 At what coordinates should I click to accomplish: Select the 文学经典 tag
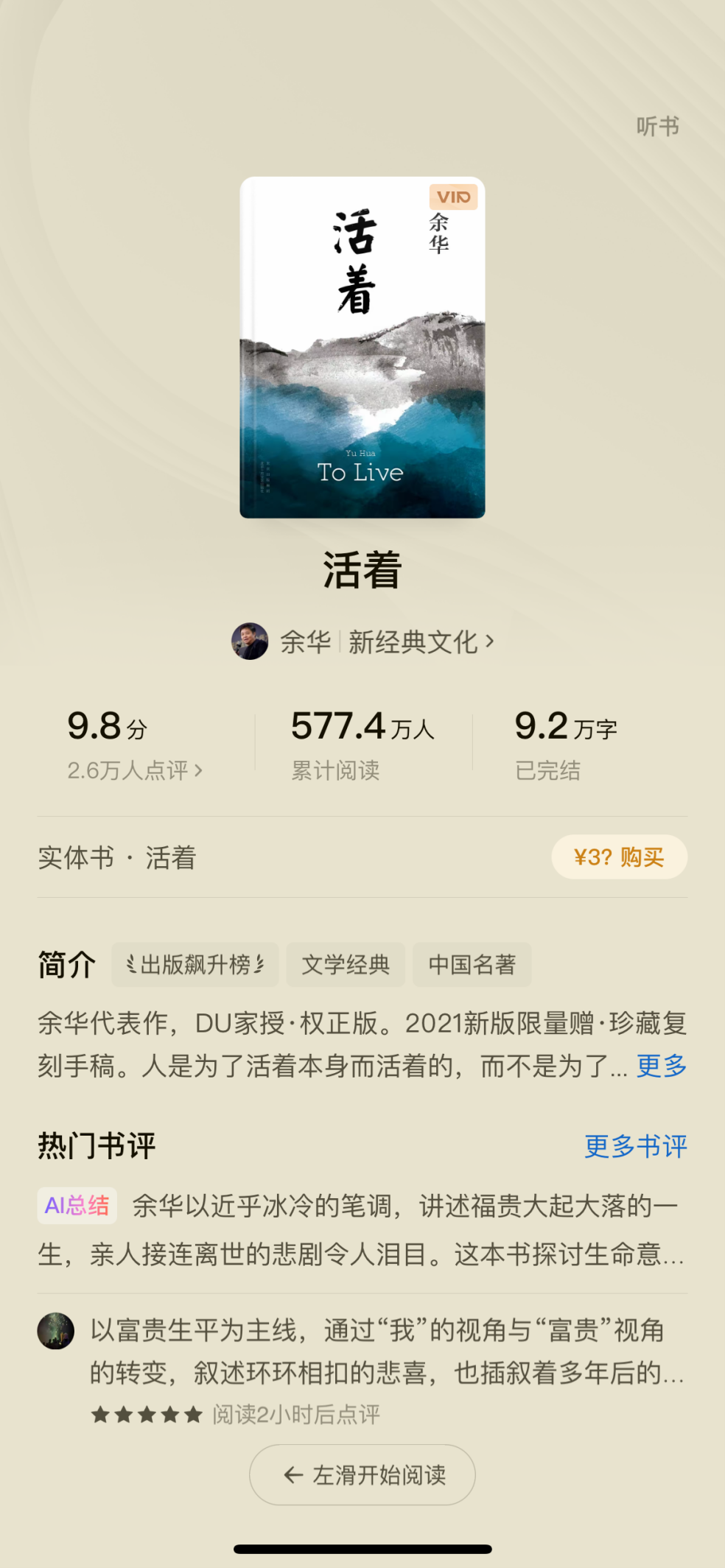pyautogui.click(x=346, y=964)
